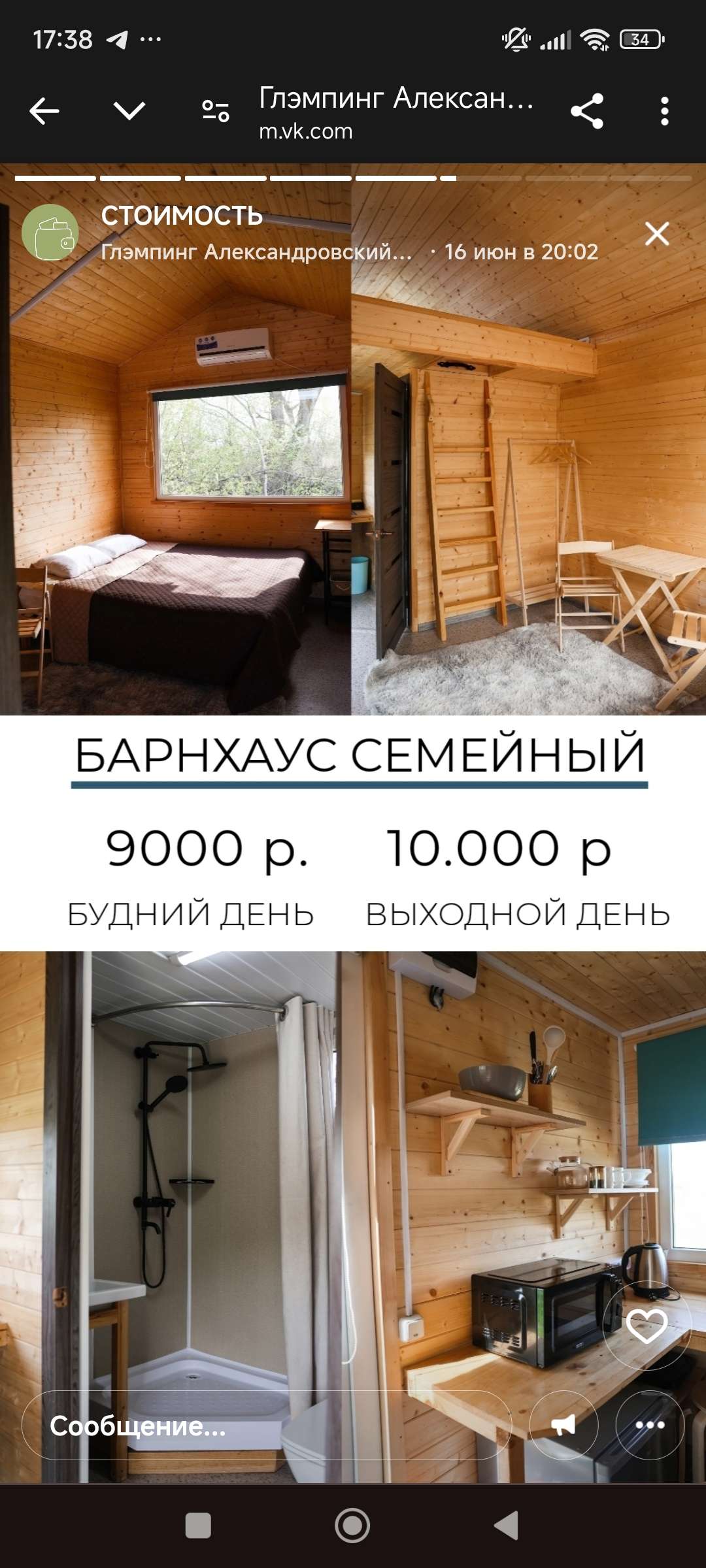This screenshot has width=706, height=1568.
Task: Share the story via the megaphone icon
Action: click(563, 1425)
